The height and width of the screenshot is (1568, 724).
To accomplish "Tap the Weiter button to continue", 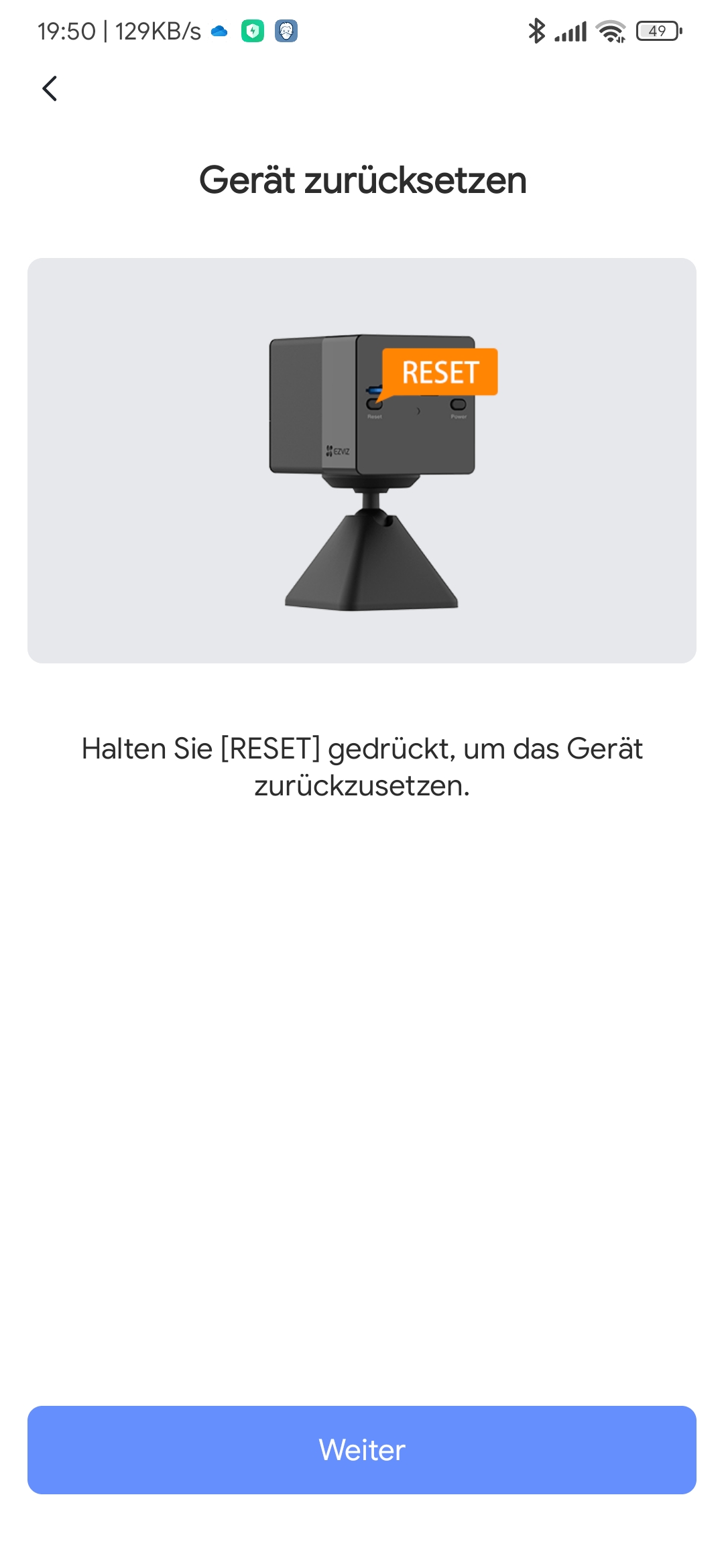I will pyautogui.click(x=362, y=1449).
